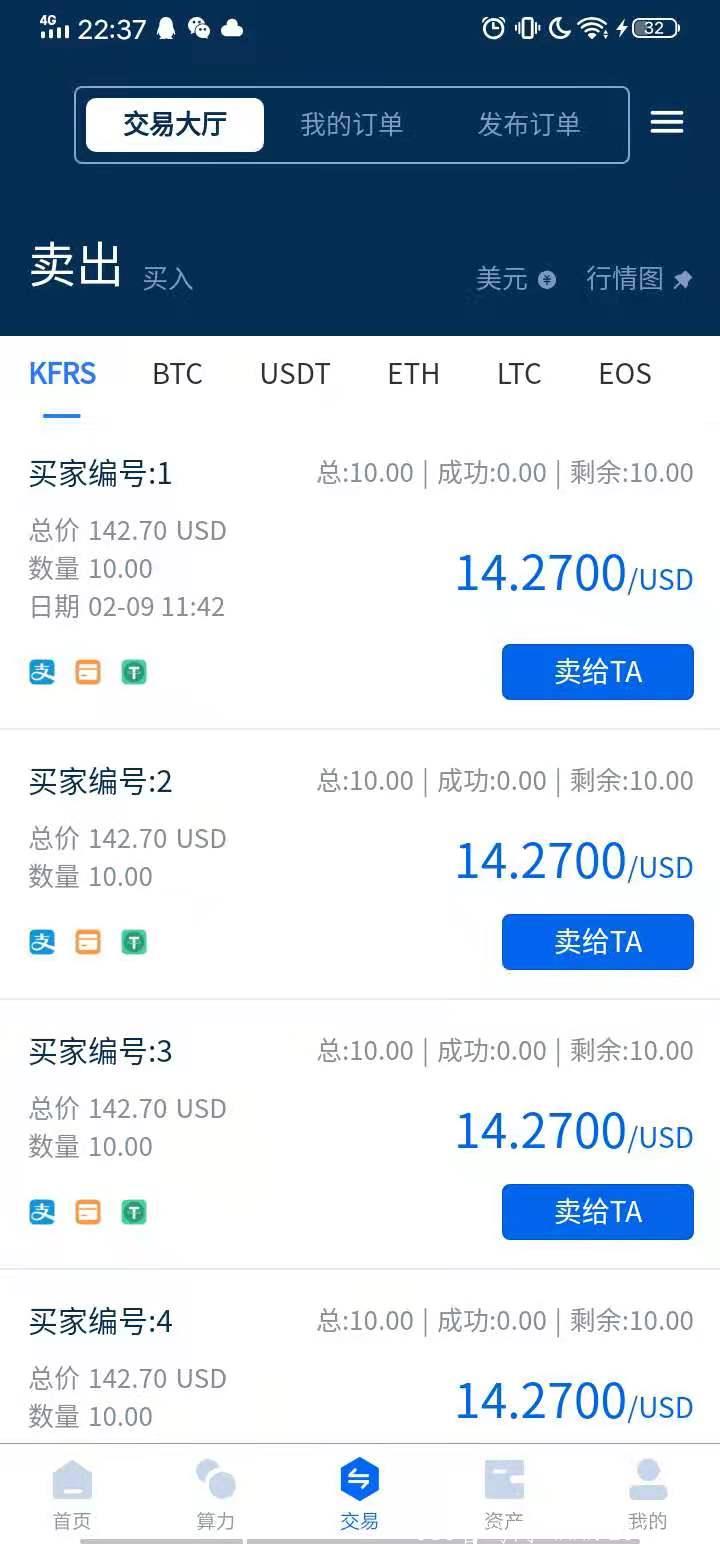720x1544 pixels.
Task: Sell to buyer number 2 via 卖给TA
Action: pyautogui.click(x=598, y=942)
